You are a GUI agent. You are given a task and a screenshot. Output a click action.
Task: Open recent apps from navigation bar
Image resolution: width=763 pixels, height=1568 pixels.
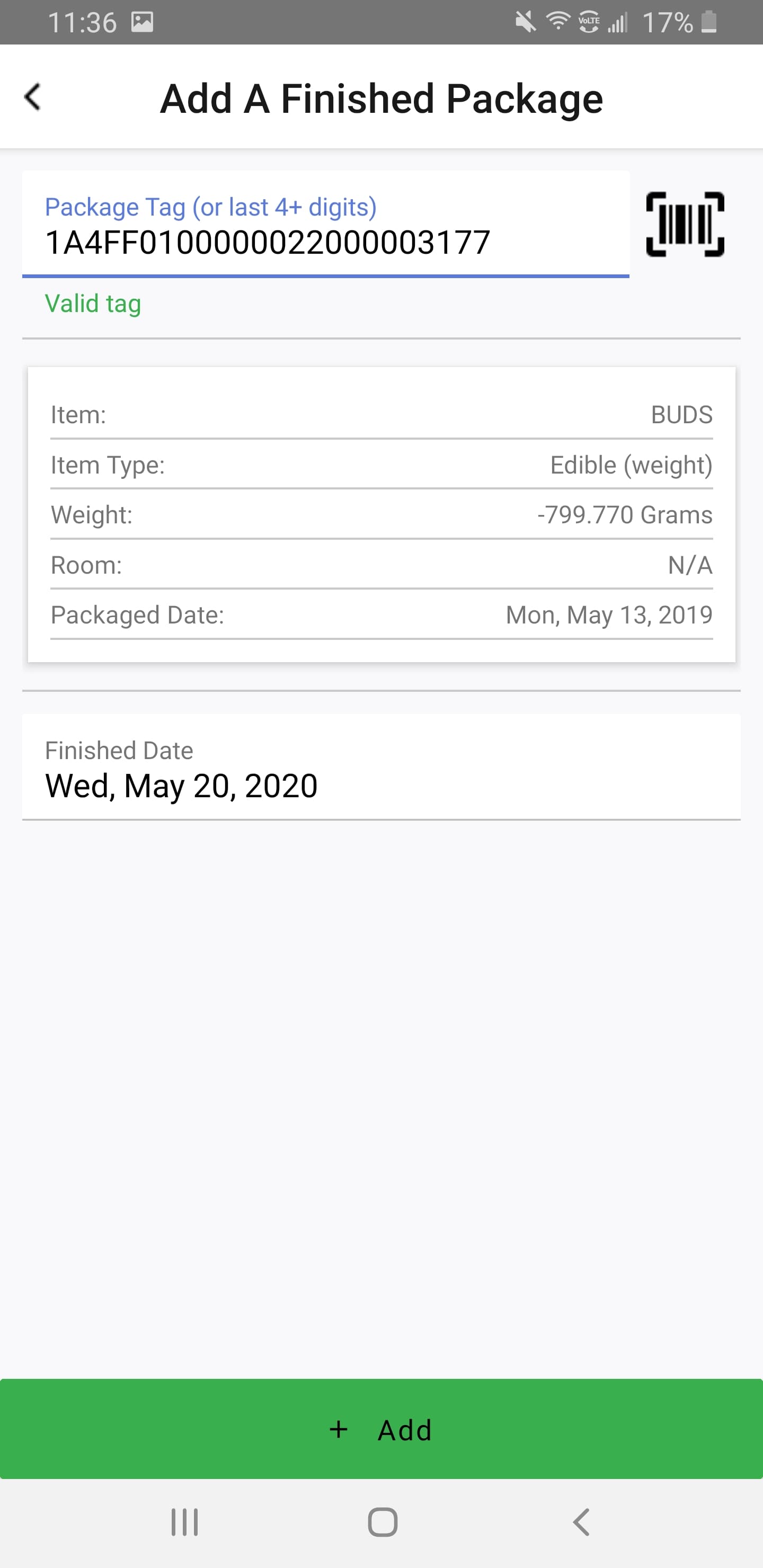click(x=184, y=1523)
